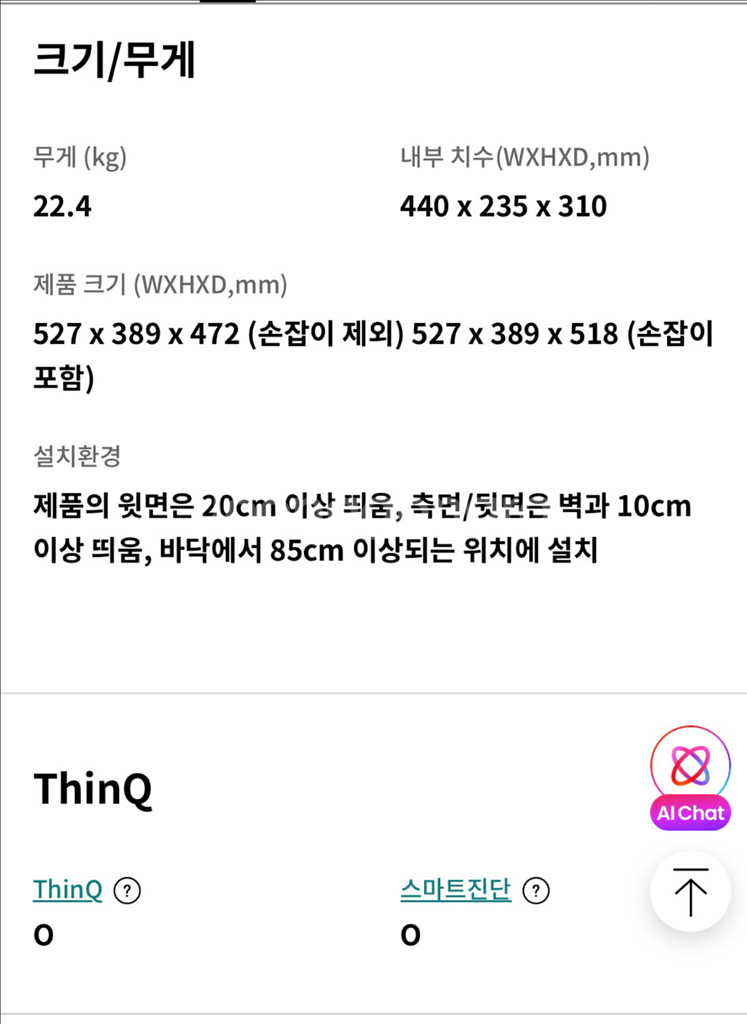Open the 스마트진단 link
The width and height of the screenshot is (747, 1024).
click(453, 888)
